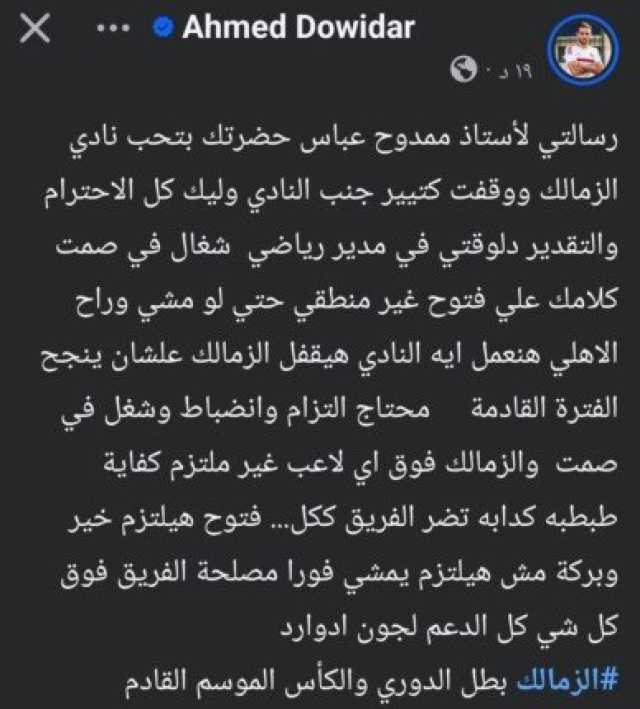Close the post with the X icon

[x=36, y=30]
